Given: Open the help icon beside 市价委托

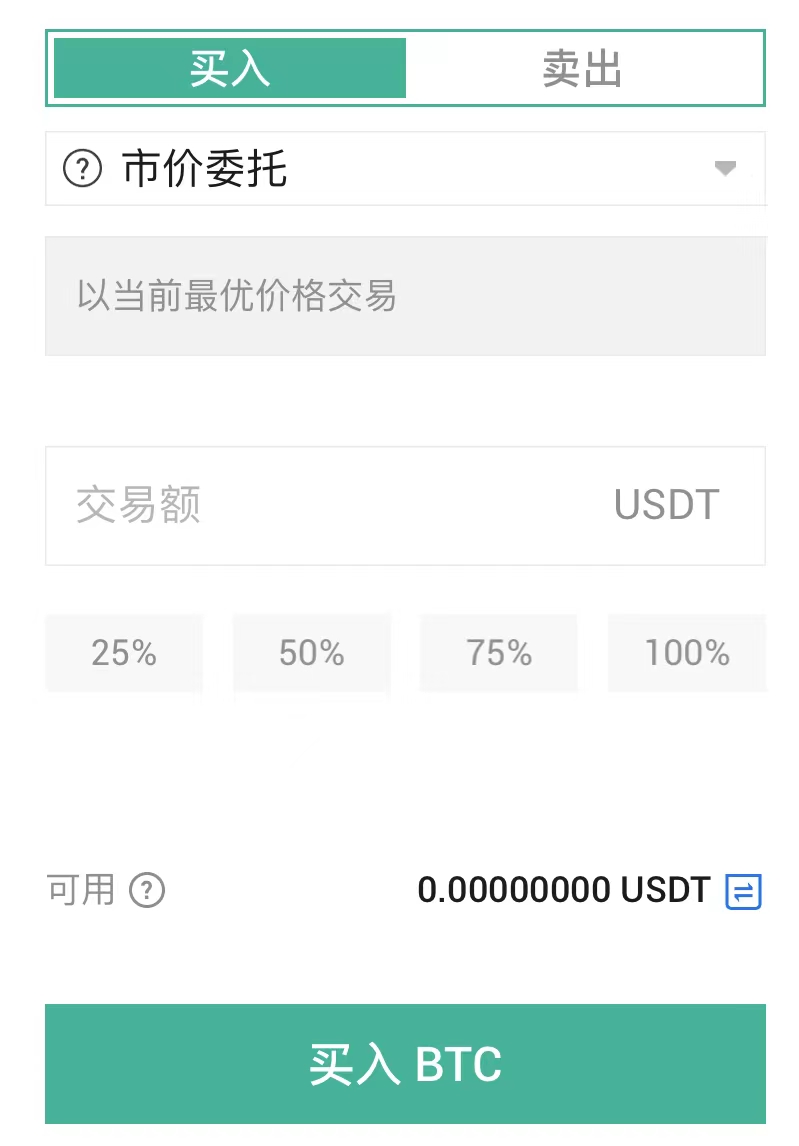Looking at the screenshot, I should click(82, 168).
